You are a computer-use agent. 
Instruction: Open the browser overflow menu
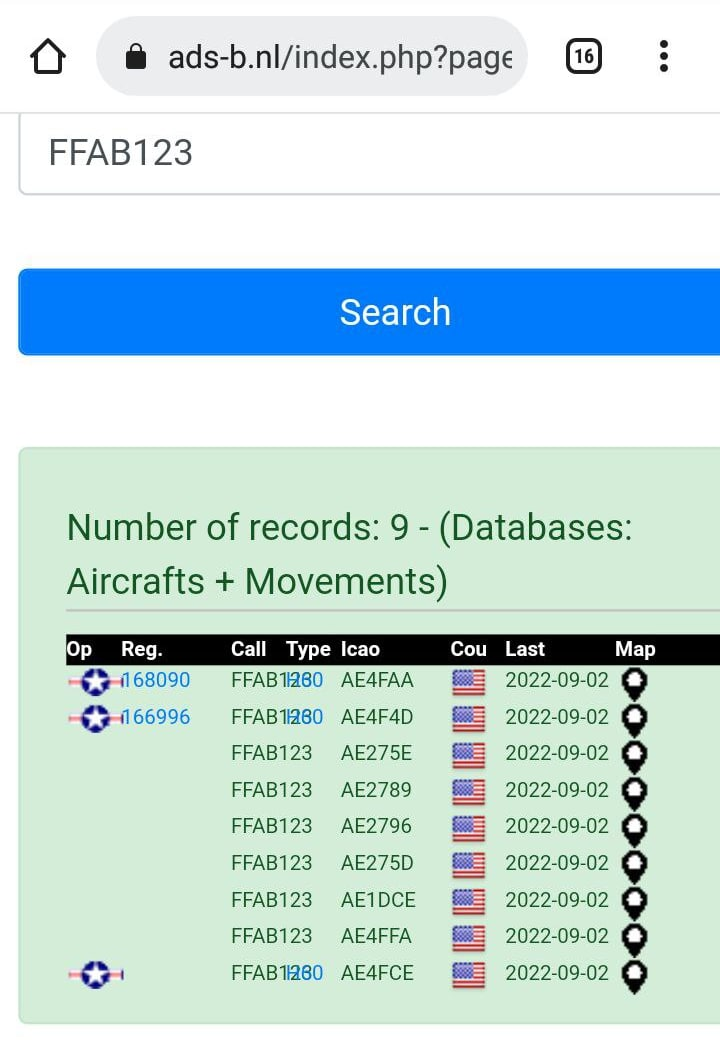pyautogui.click(x=663, y=57)
